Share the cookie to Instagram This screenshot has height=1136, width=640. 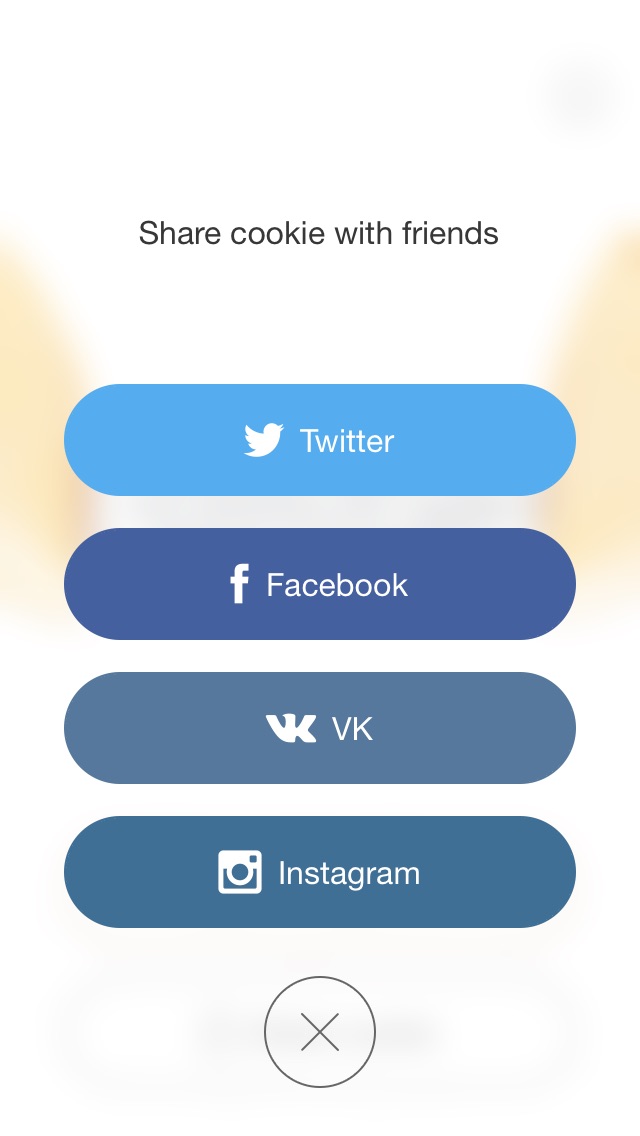tap(320, 872)
